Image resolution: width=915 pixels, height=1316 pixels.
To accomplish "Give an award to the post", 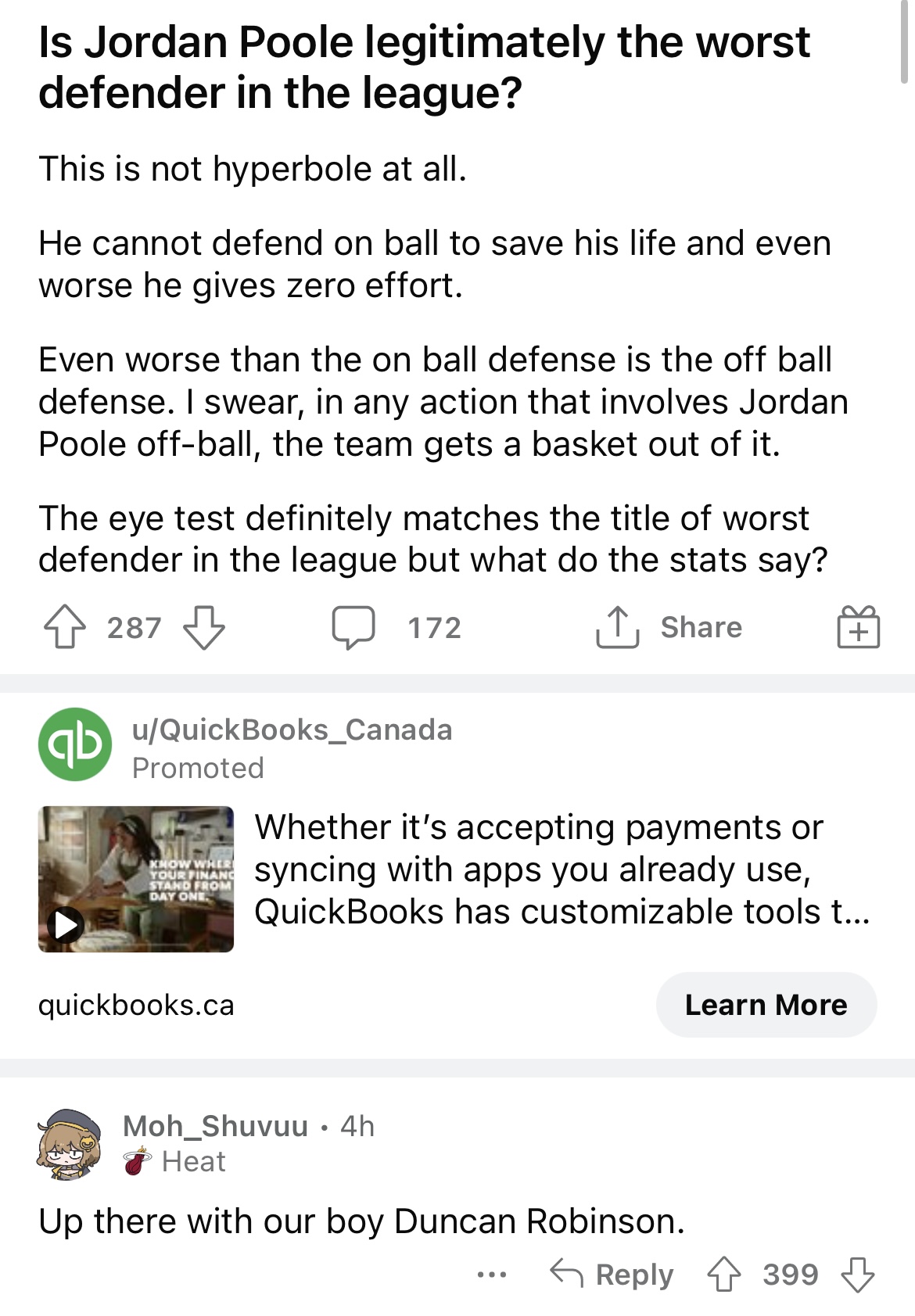I will 858,628.
